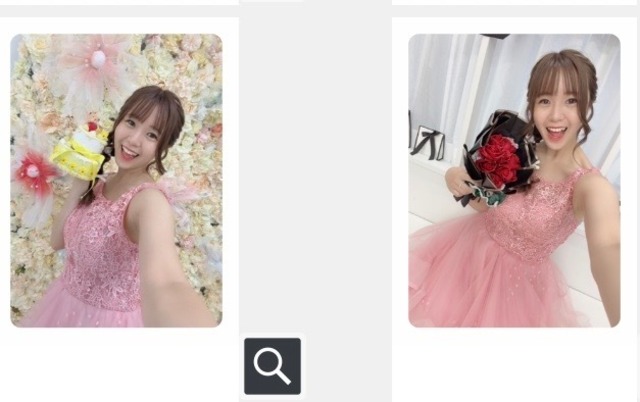Open the photo with the yellow cake

tap(116, 180)
